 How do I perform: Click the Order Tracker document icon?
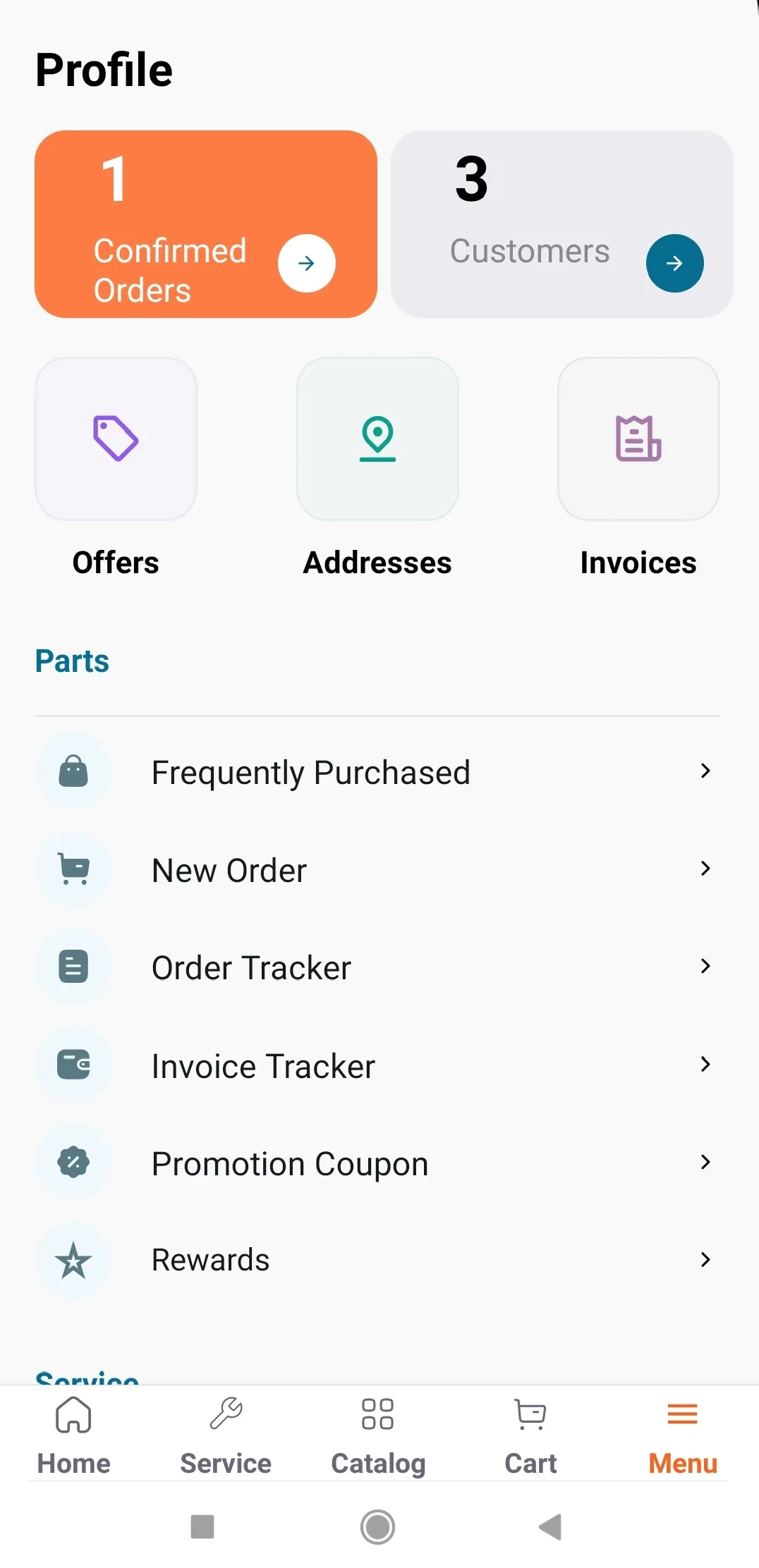74,966
